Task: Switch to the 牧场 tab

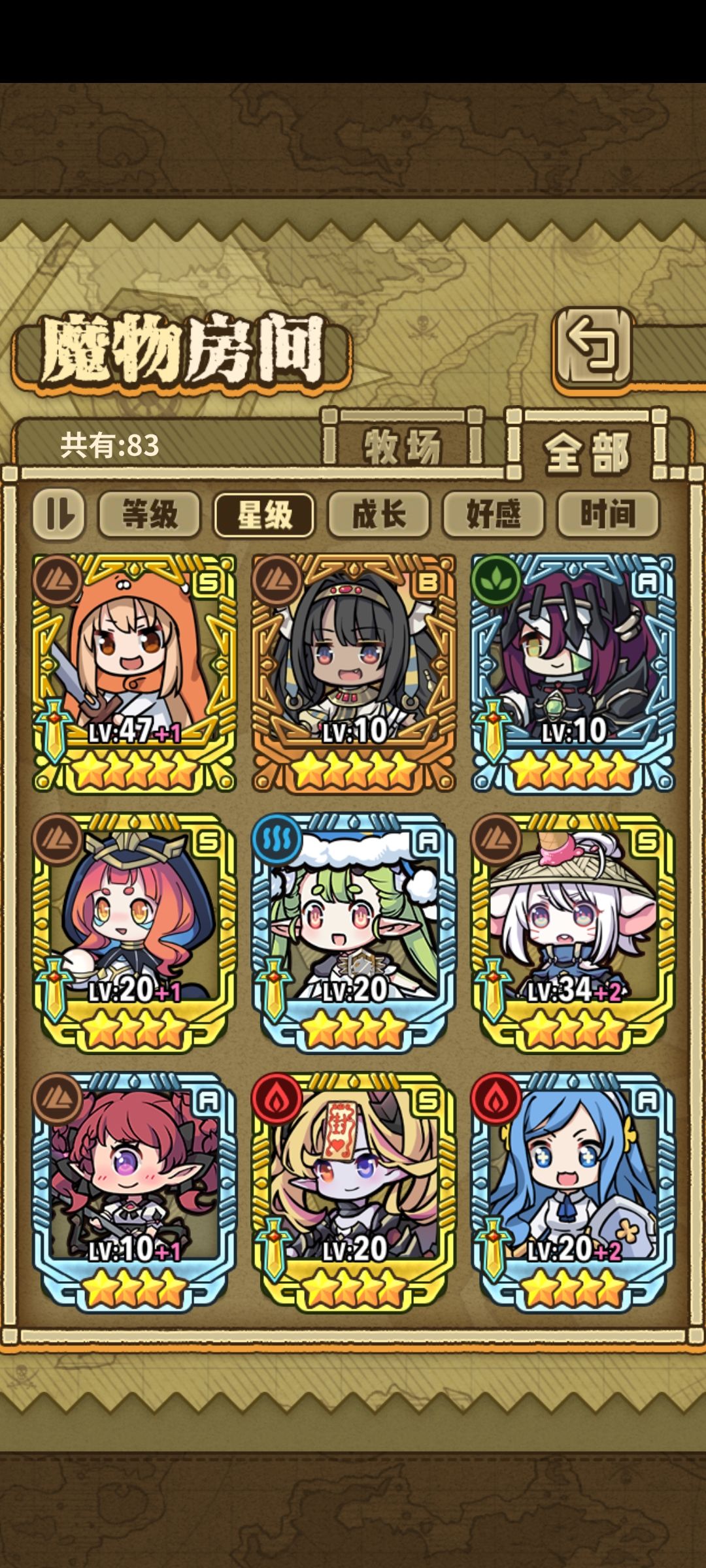Action: (x=403, y=446)
